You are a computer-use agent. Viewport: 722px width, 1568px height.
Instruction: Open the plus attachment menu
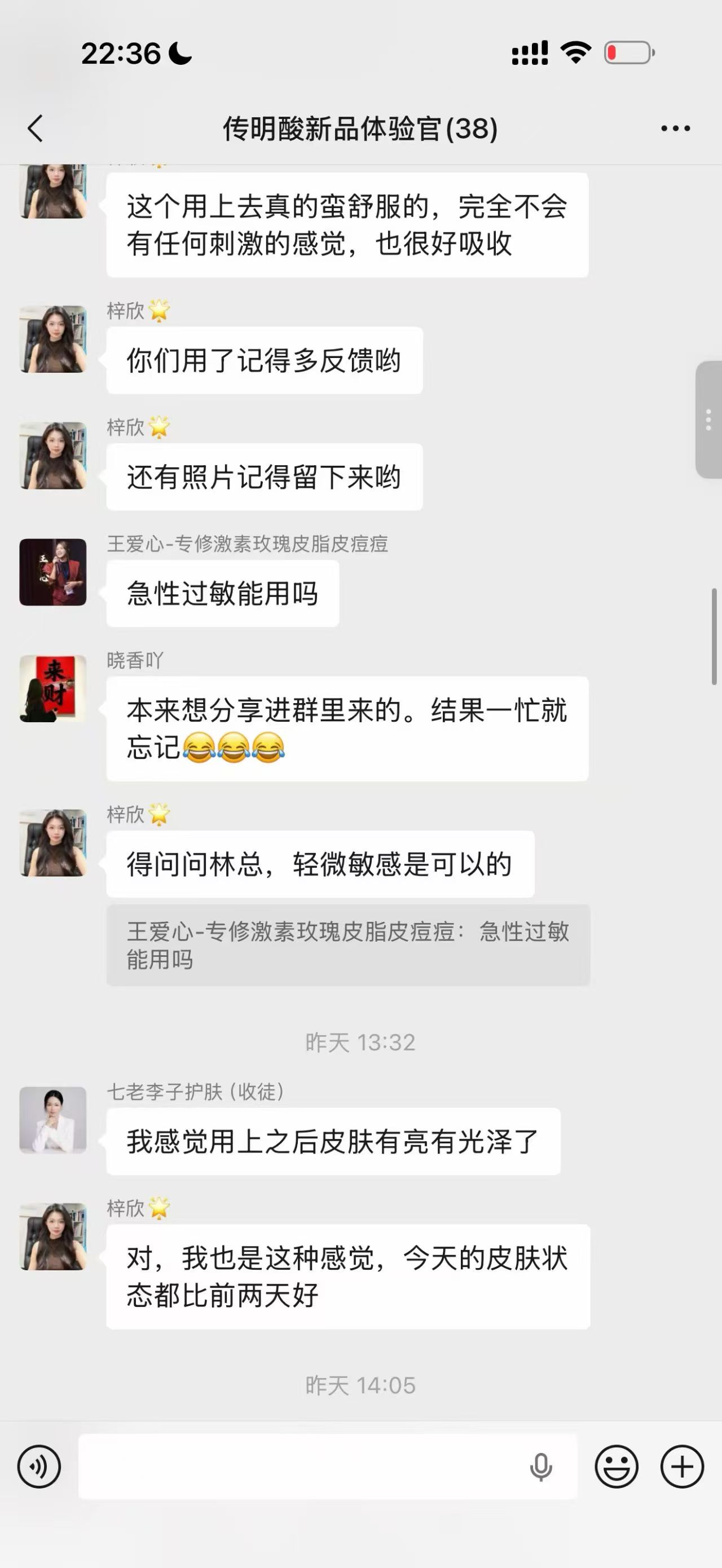tap(682, 1467)
